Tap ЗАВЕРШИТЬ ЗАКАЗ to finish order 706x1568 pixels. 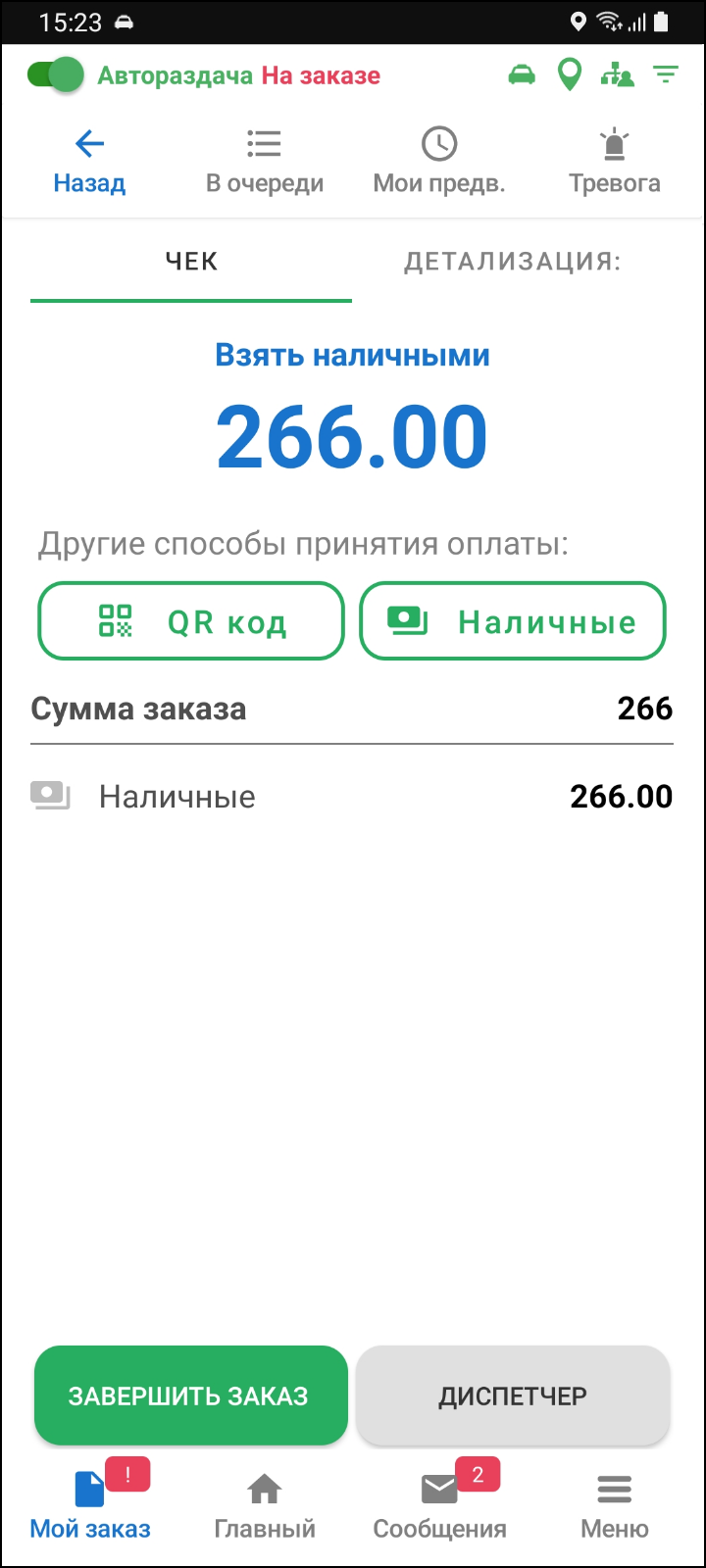pos(190,1396)
